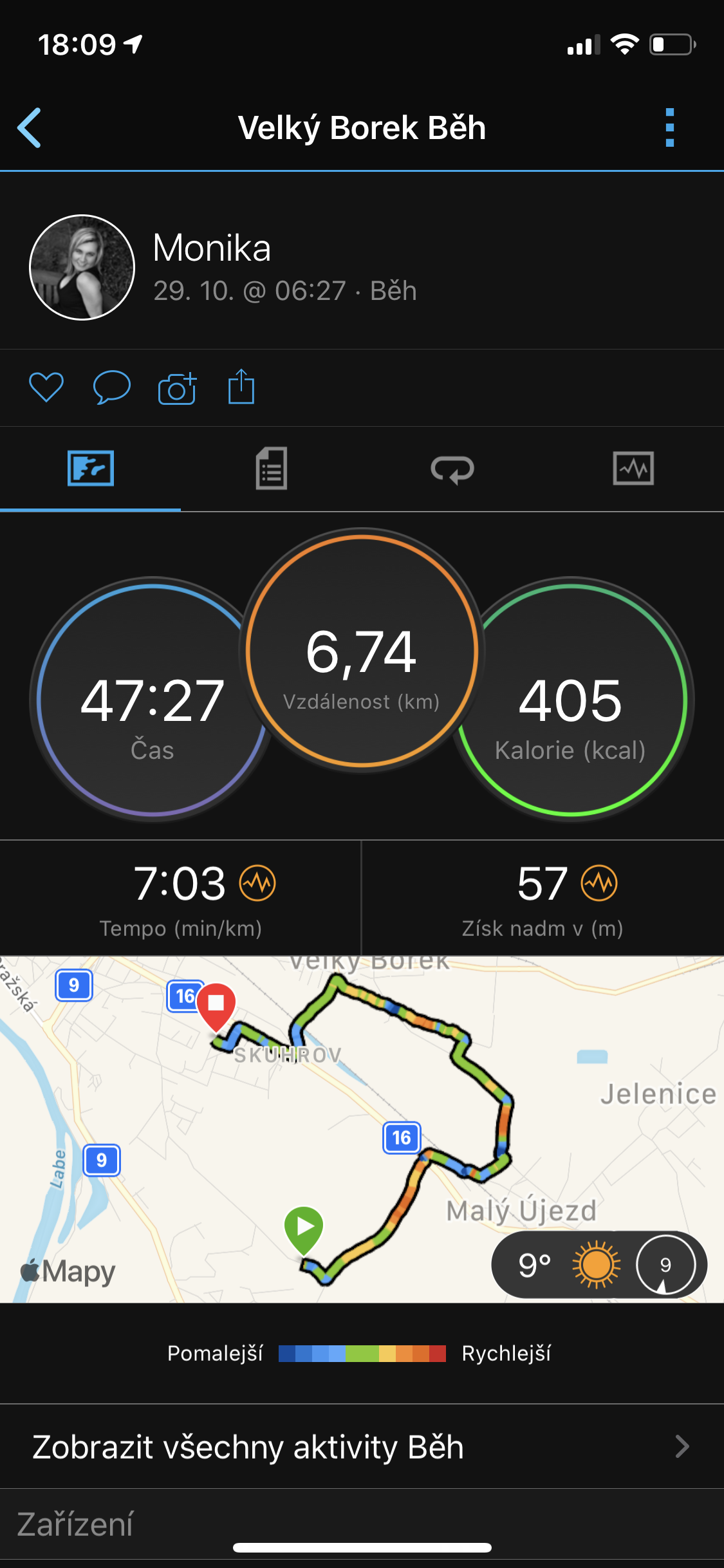This screenshot has height=1568, width=724.
Task: Switch to the laps tab
Action: pos(452,469)
